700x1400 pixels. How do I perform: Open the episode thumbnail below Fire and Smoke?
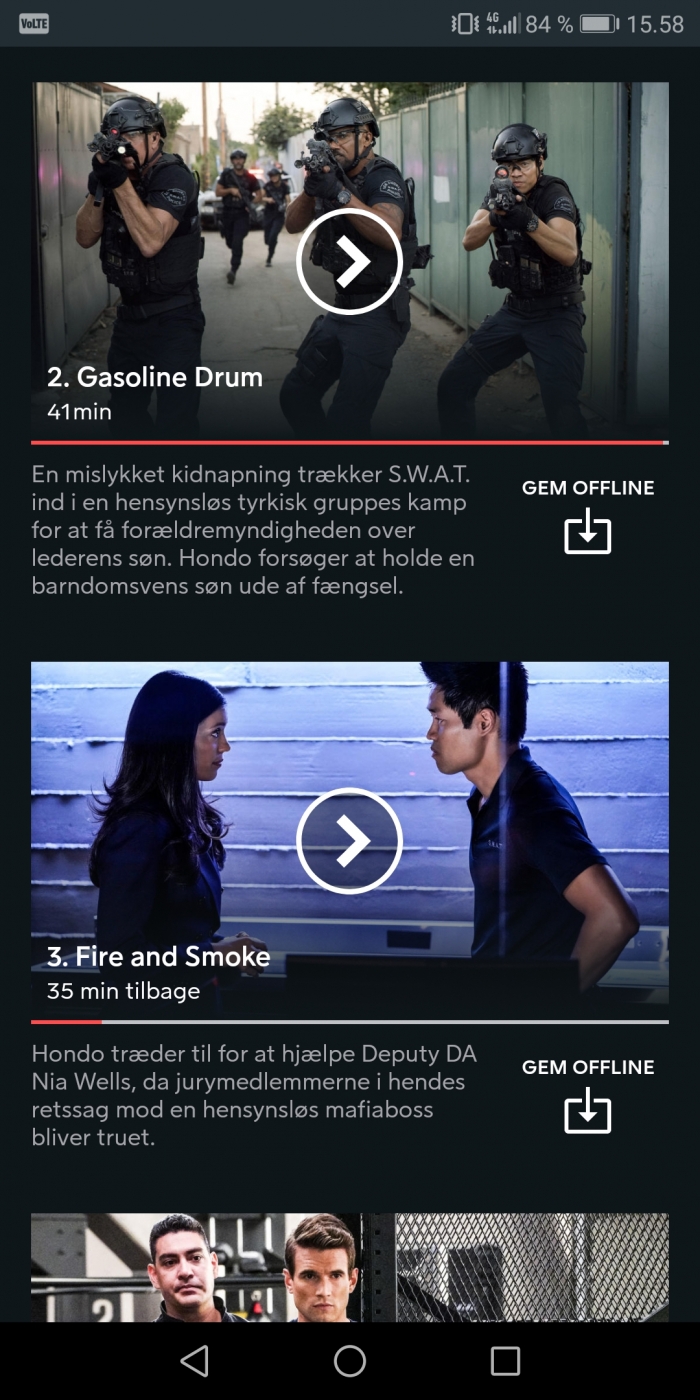pos(349,1268)
